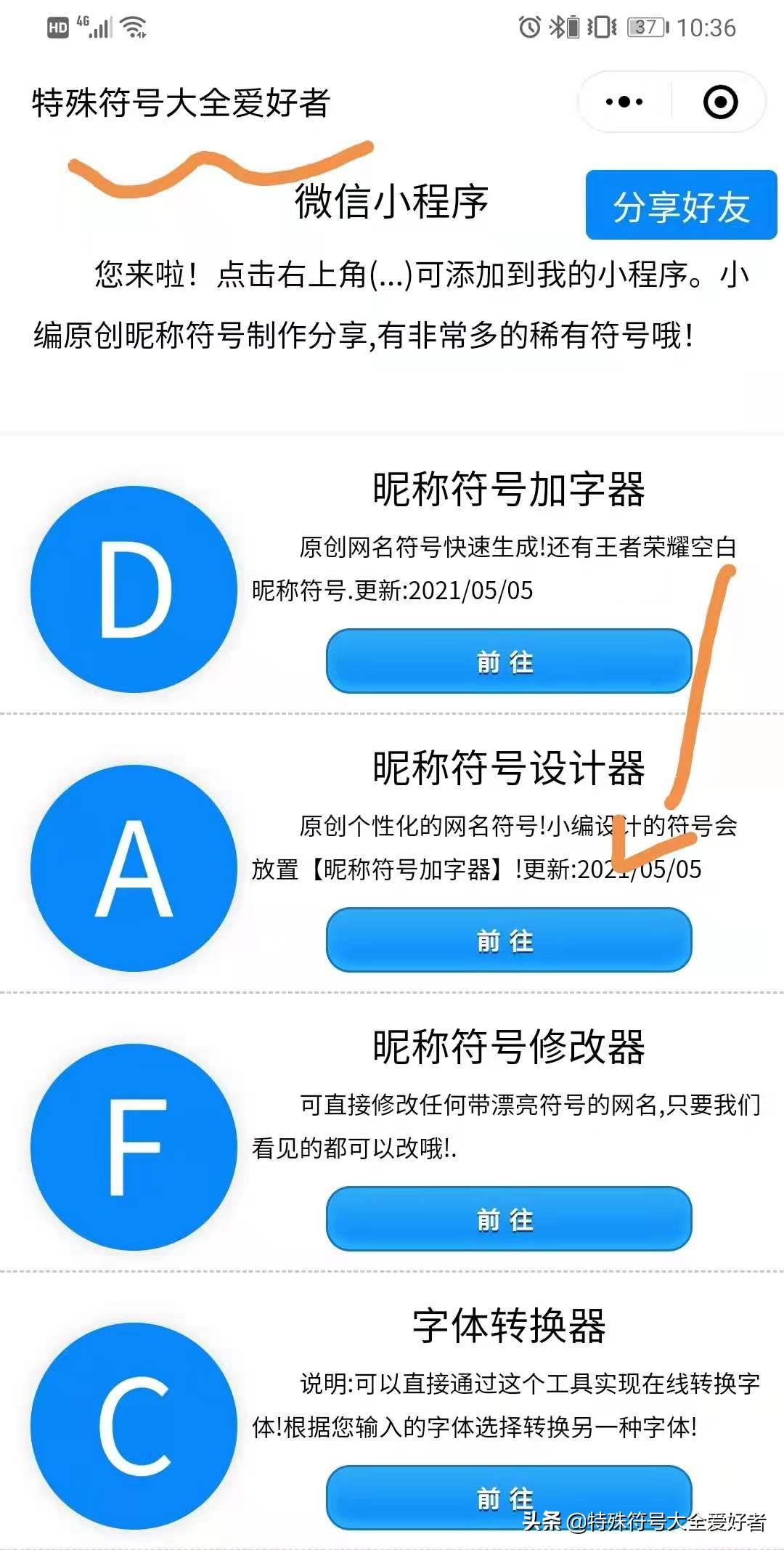Open 字体转换器 with its 前往 button
This screenshot has height=1550, width=784.
tap(509, 1498)
